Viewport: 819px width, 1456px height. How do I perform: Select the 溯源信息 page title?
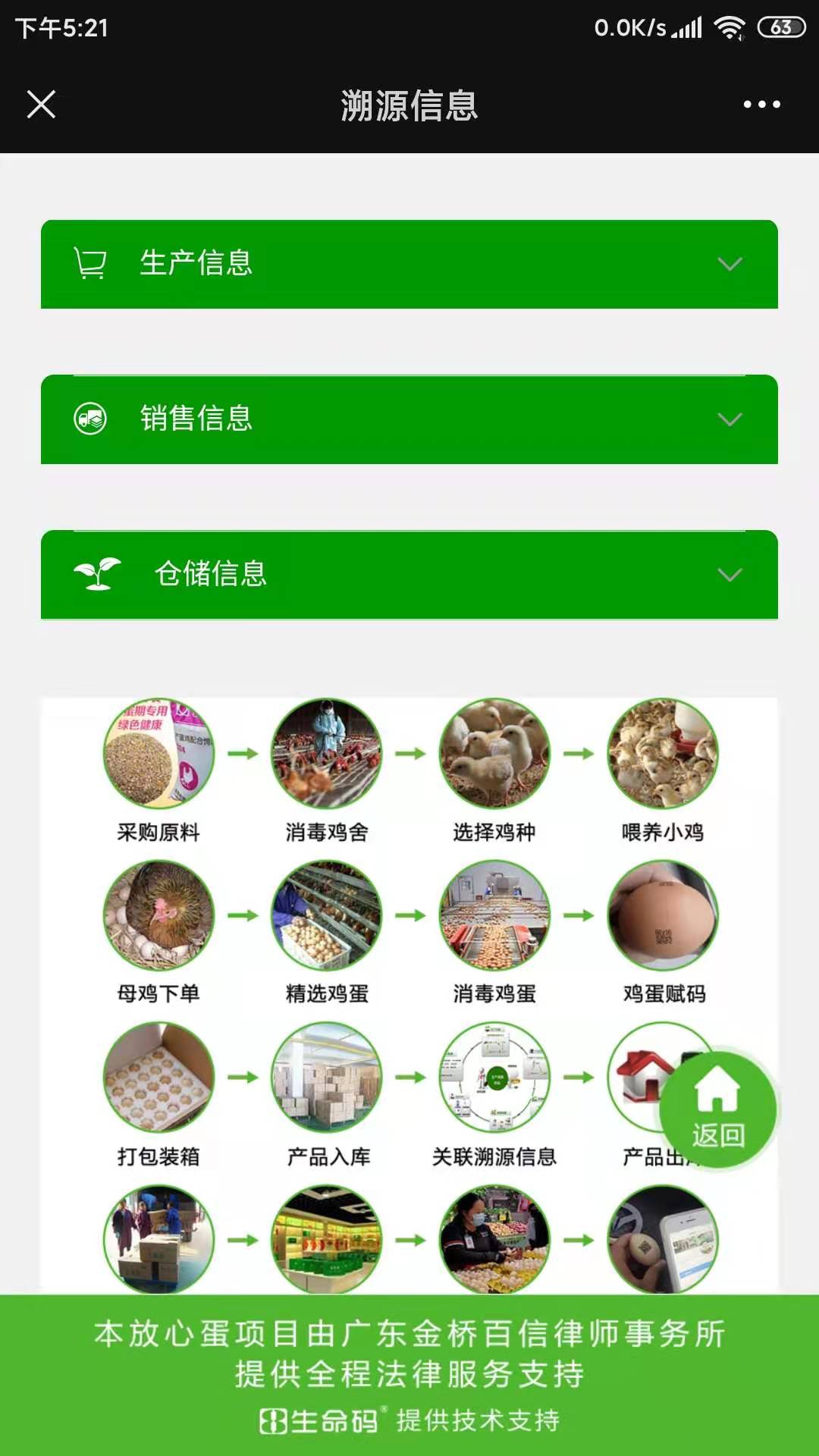click(409, 106)
